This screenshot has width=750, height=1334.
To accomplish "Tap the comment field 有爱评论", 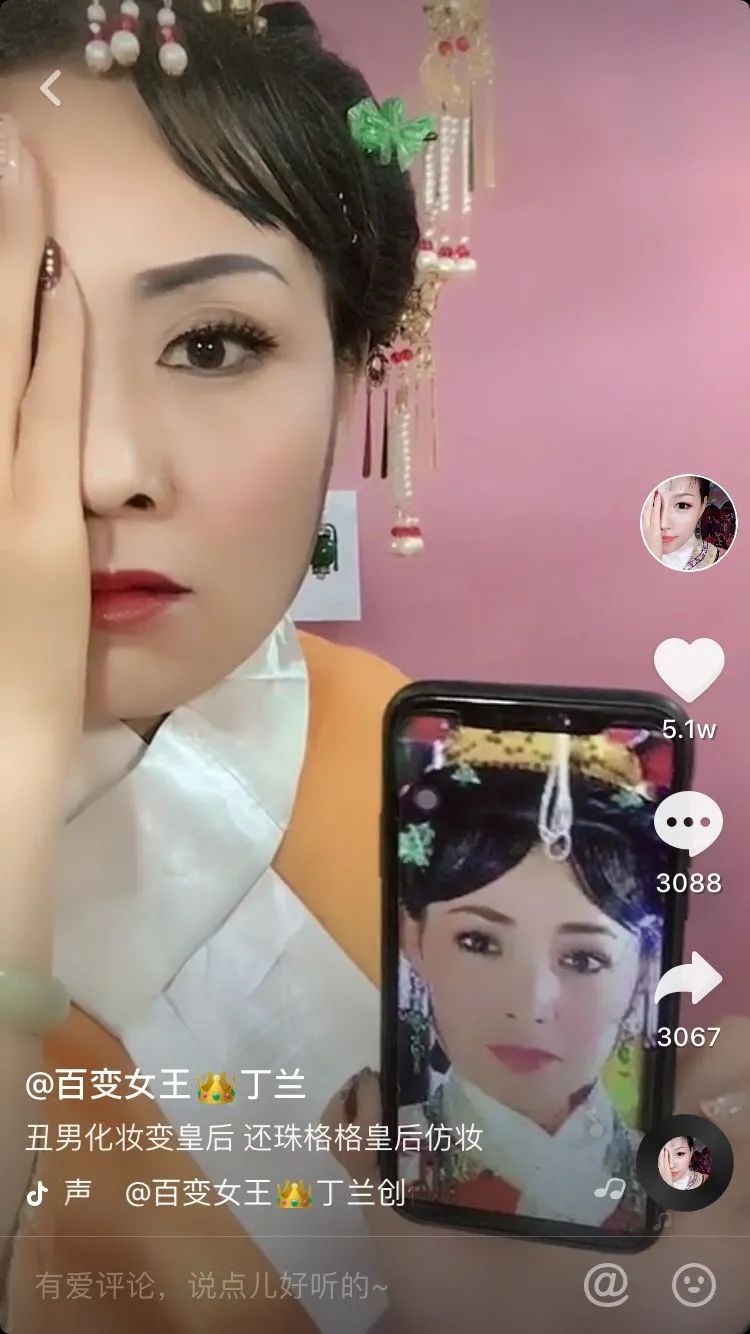I will [x=212, y=1286].
